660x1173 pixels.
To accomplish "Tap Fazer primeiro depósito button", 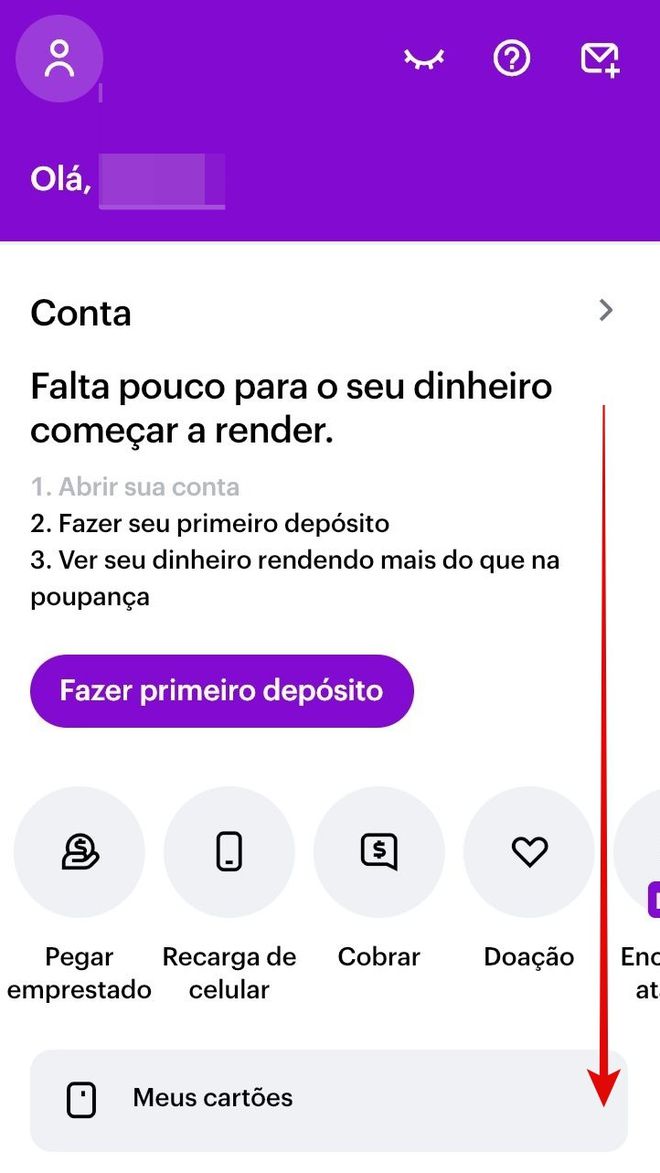I will [221, 690].
